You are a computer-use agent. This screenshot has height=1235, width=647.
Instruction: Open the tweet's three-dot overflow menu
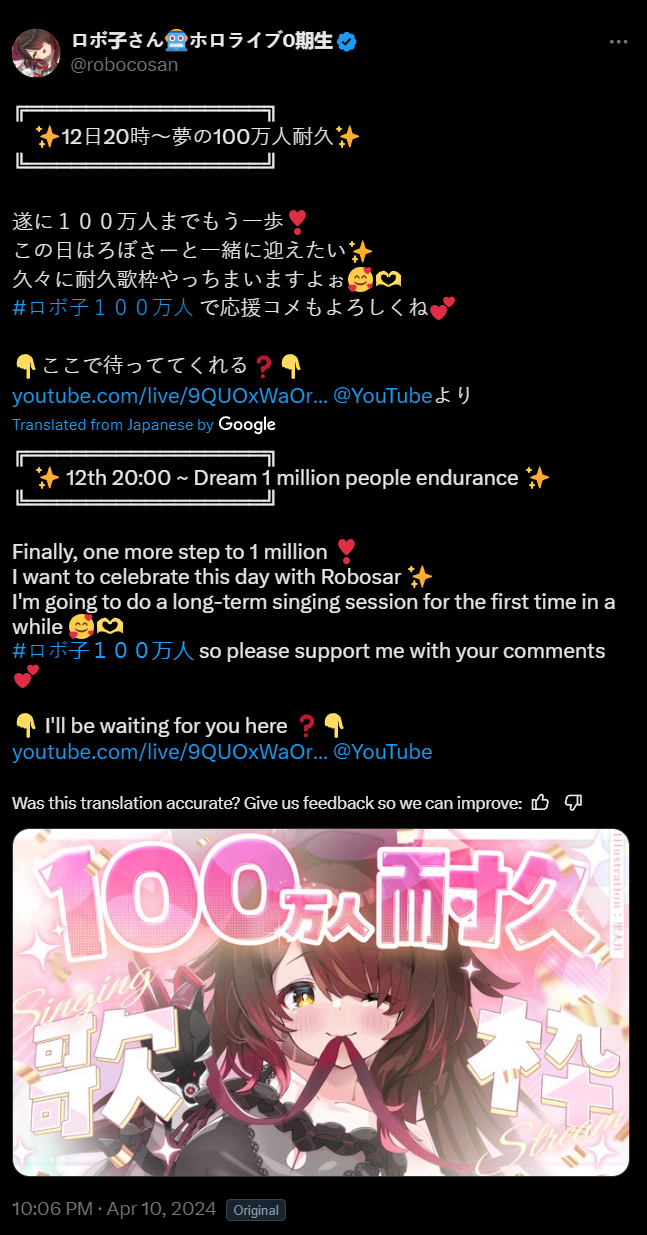[619, 42]
